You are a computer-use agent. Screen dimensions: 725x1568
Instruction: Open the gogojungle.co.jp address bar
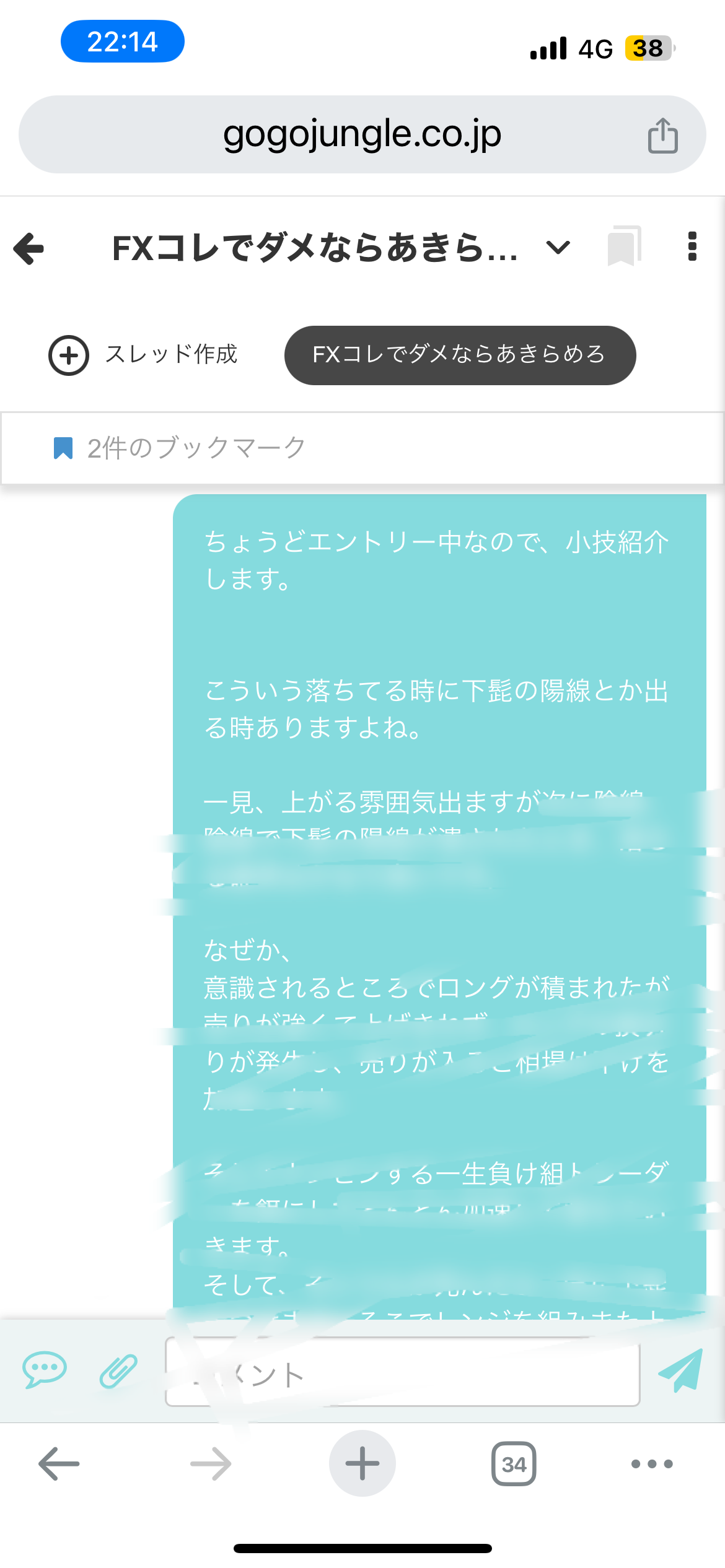pyautogui.click(x=362, y=134)
